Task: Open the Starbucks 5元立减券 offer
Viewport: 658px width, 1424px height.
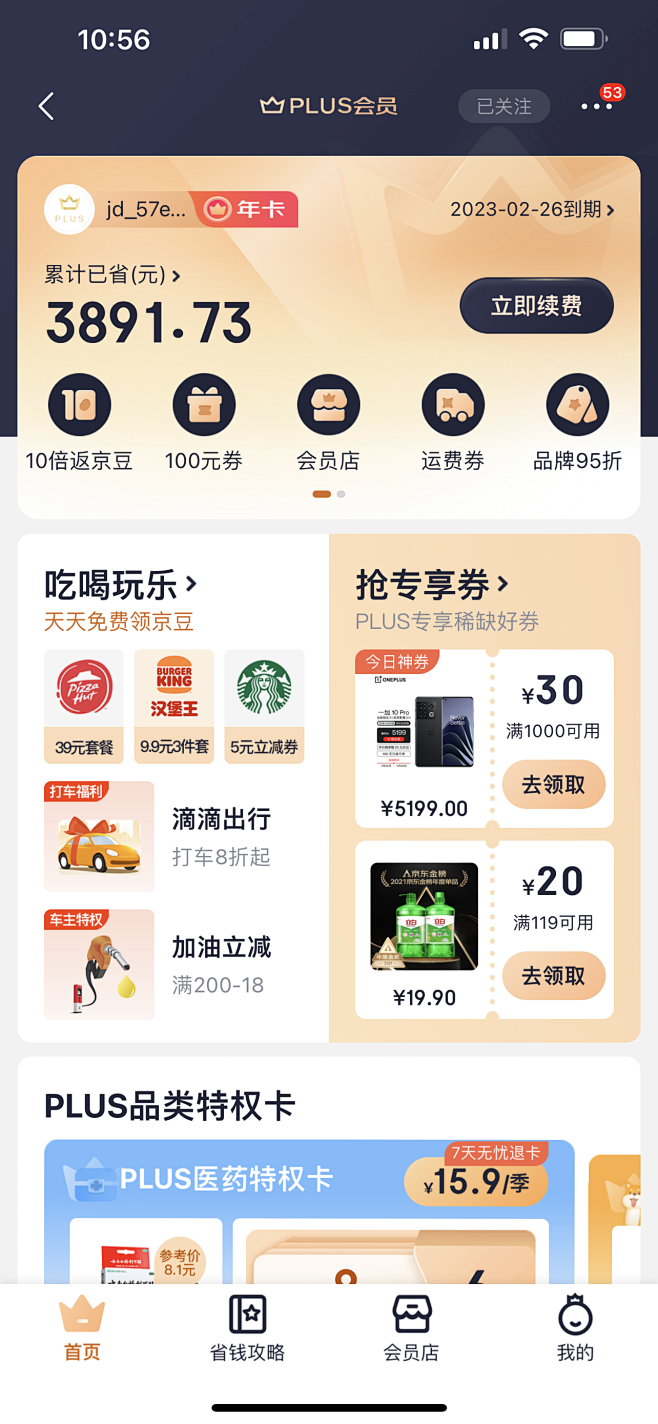Action: tap(264, 705)
